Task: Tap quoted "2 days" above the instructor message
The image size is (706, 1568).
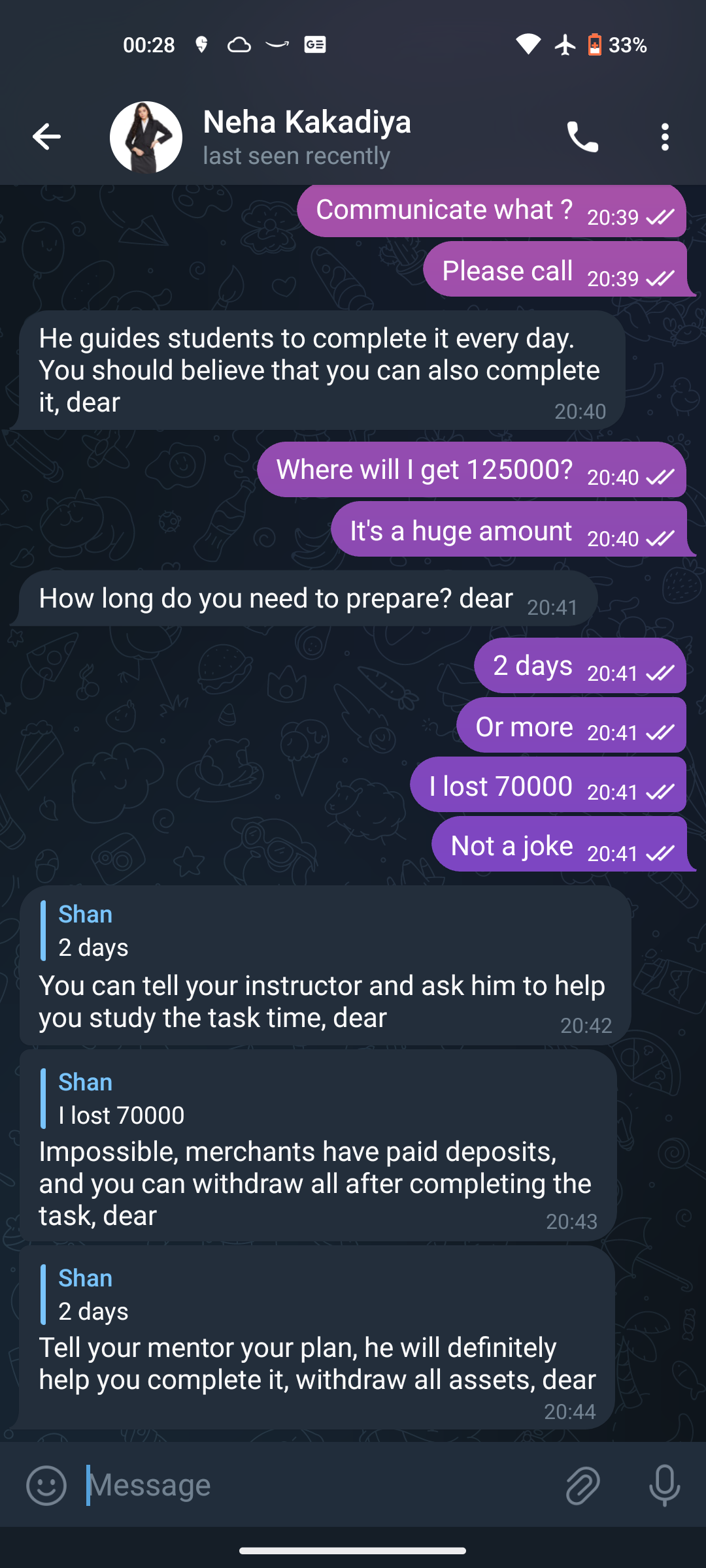Action: pos(93,931)
